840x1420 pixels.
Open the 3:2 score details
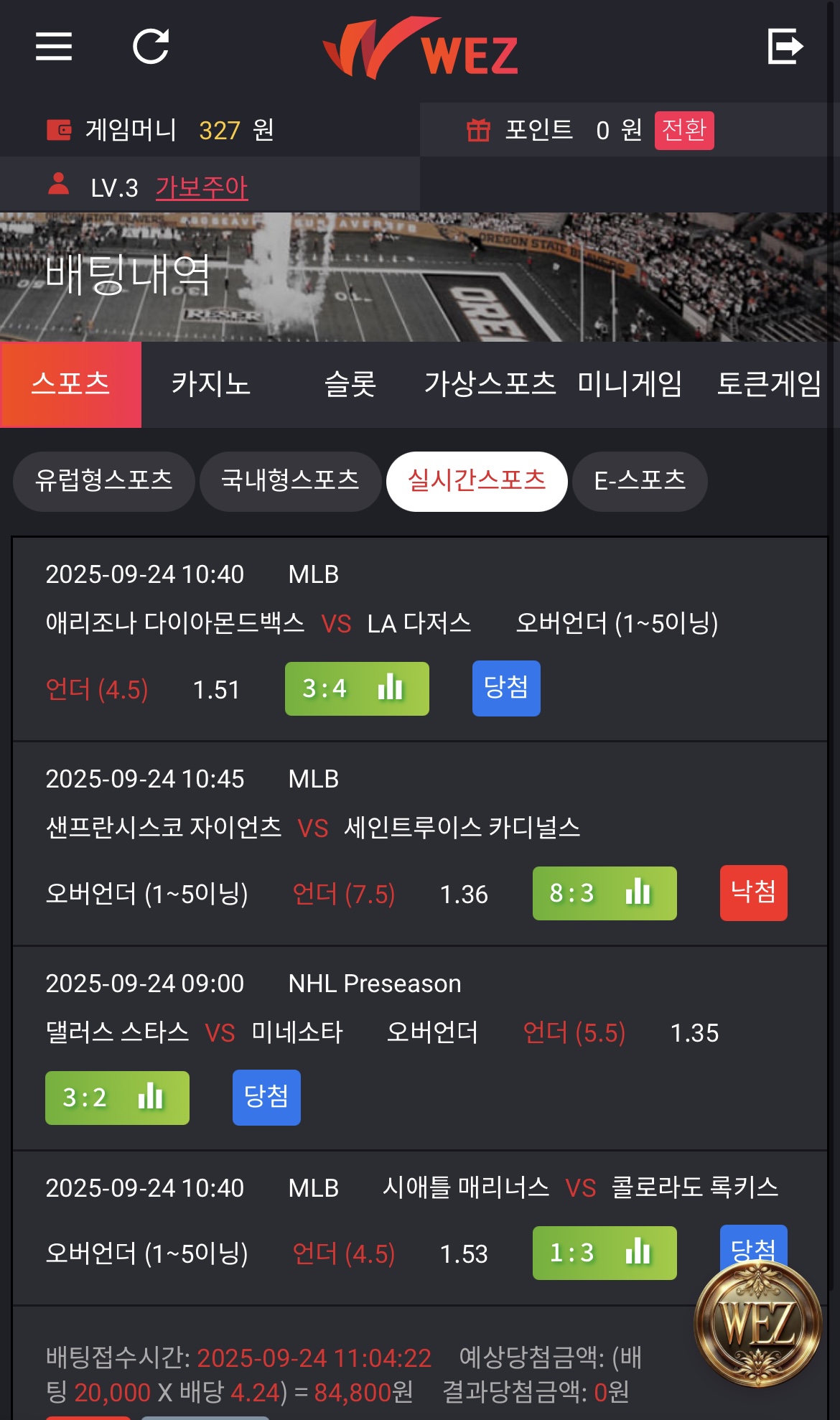[x=117, y=1098]
